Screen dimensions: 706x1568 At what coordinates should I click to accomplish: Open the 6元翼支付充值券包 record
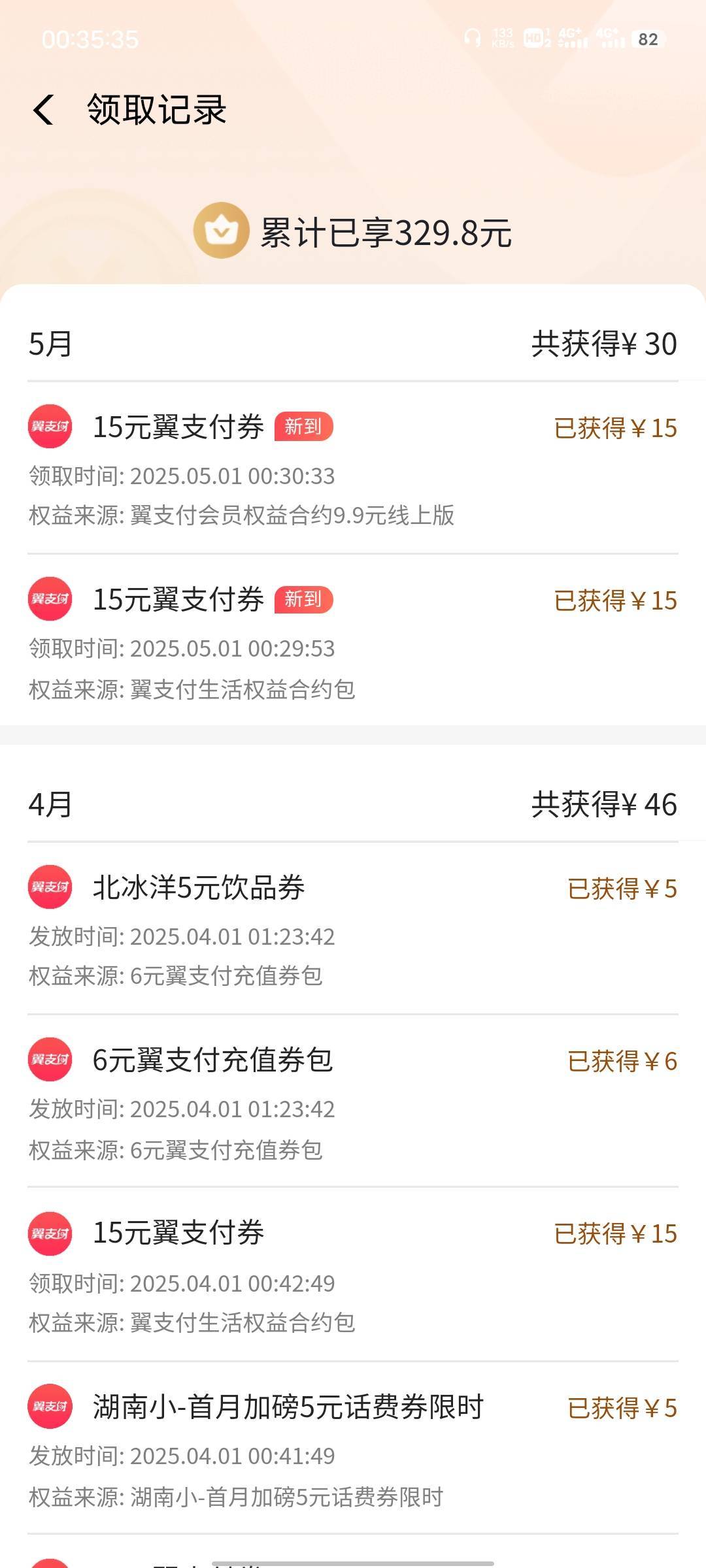click(353, 1101)
